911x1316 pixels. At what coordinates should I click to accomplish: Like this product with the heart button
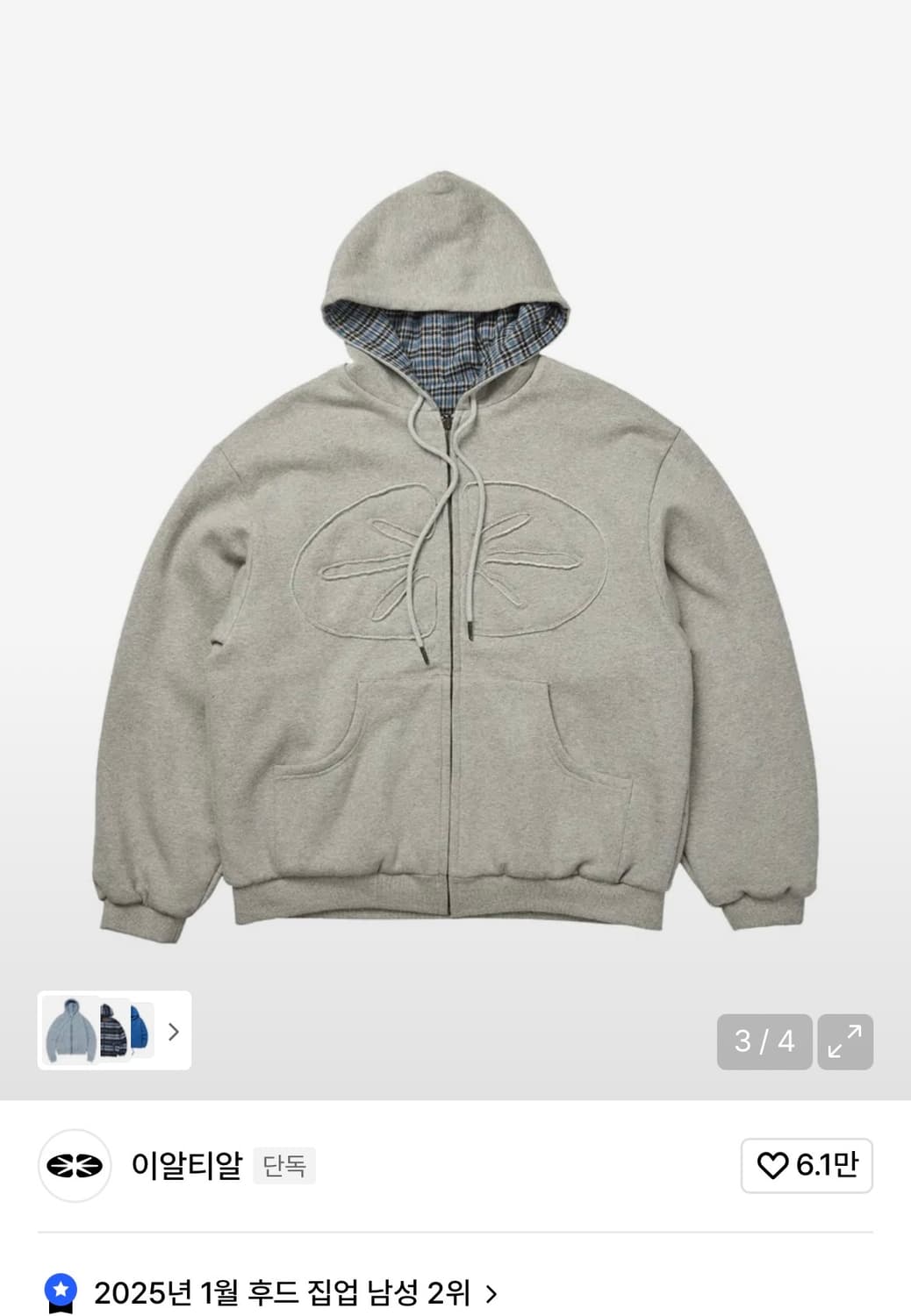(x=806, y=1165)
